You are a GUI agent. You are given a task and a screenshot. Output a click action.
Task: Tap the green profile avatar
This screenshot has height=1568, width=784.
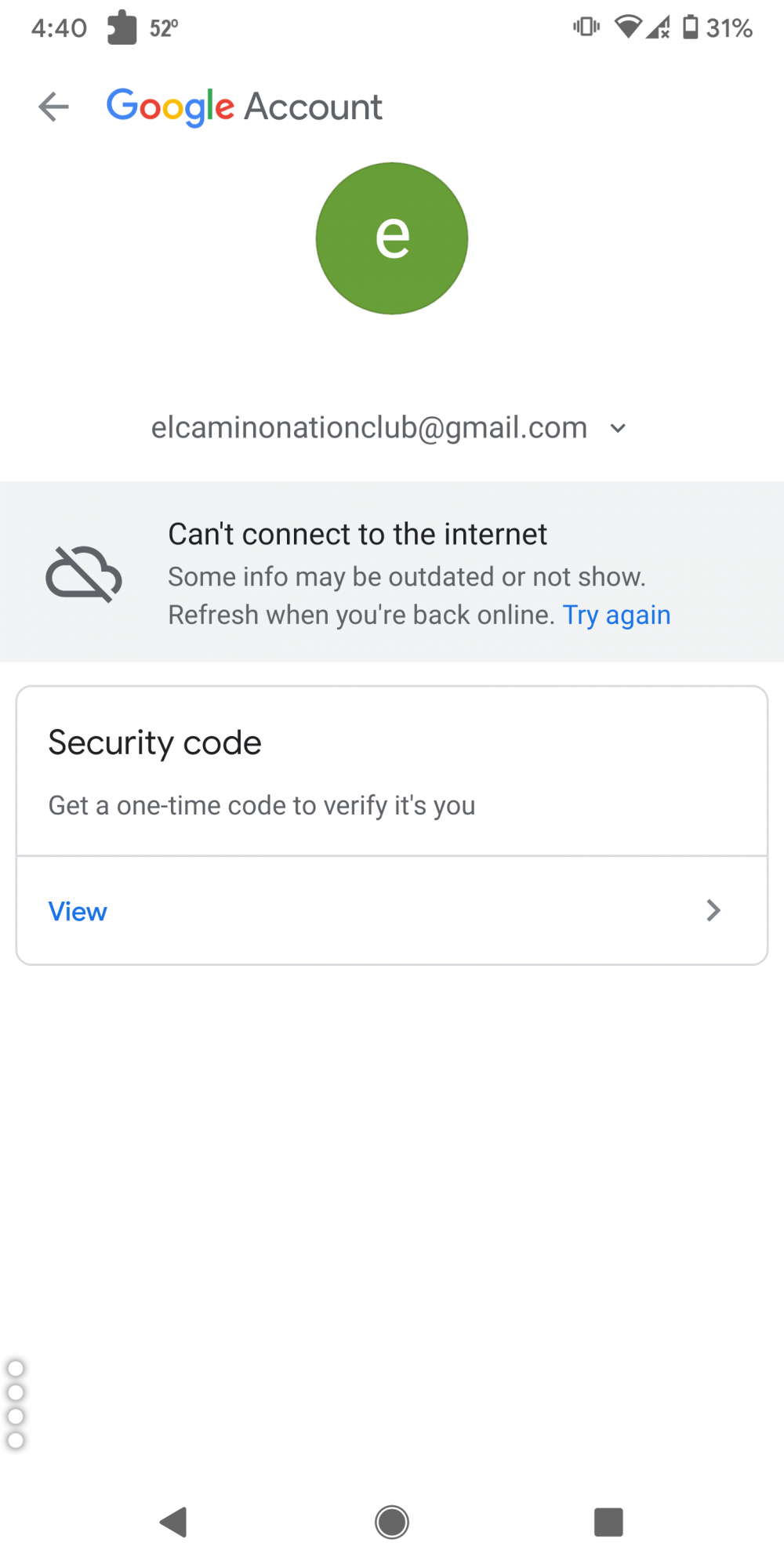tap(392, 238)
